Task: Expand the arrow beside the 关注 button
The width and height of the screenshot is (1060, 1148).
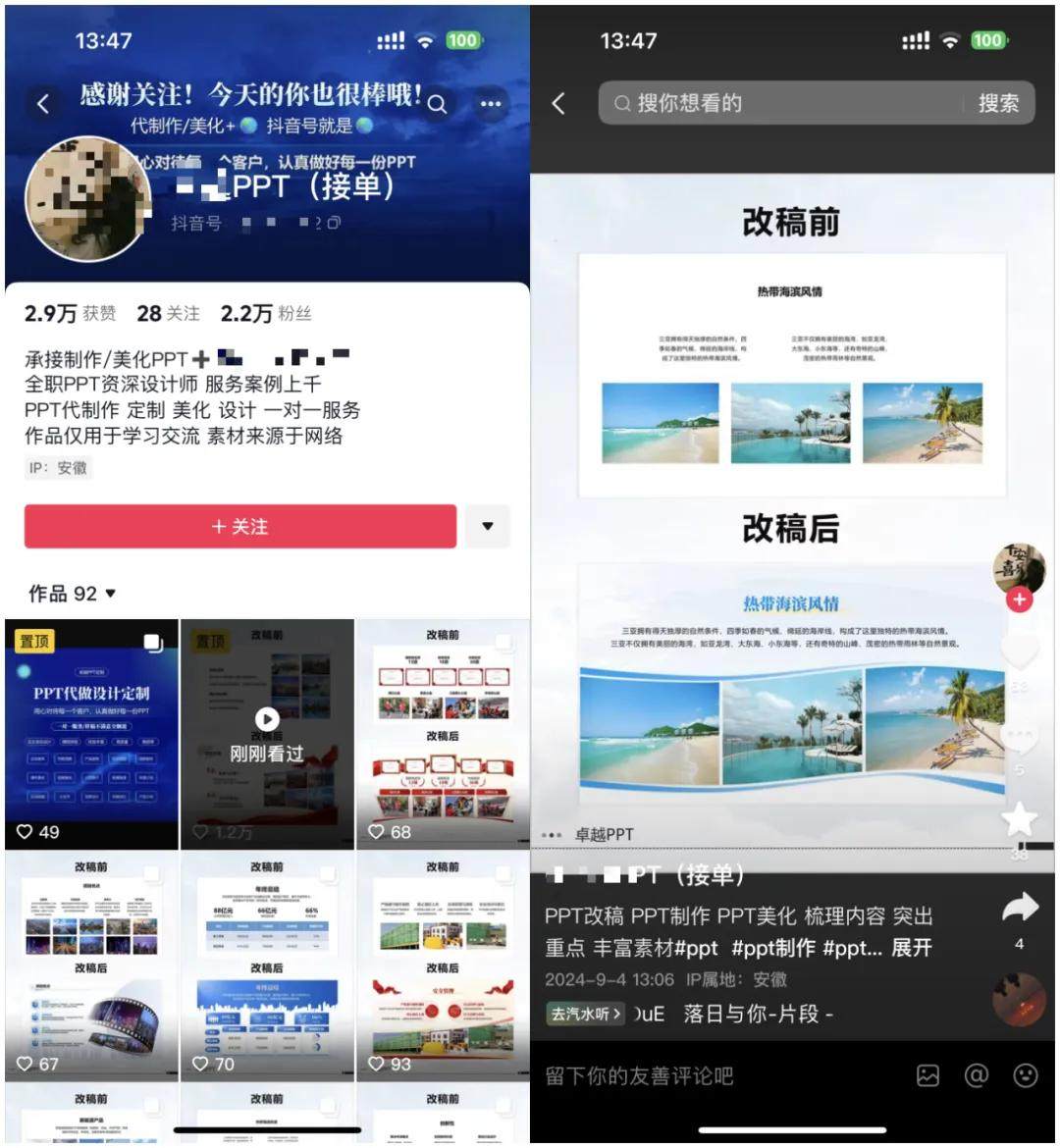Action: 488,527
